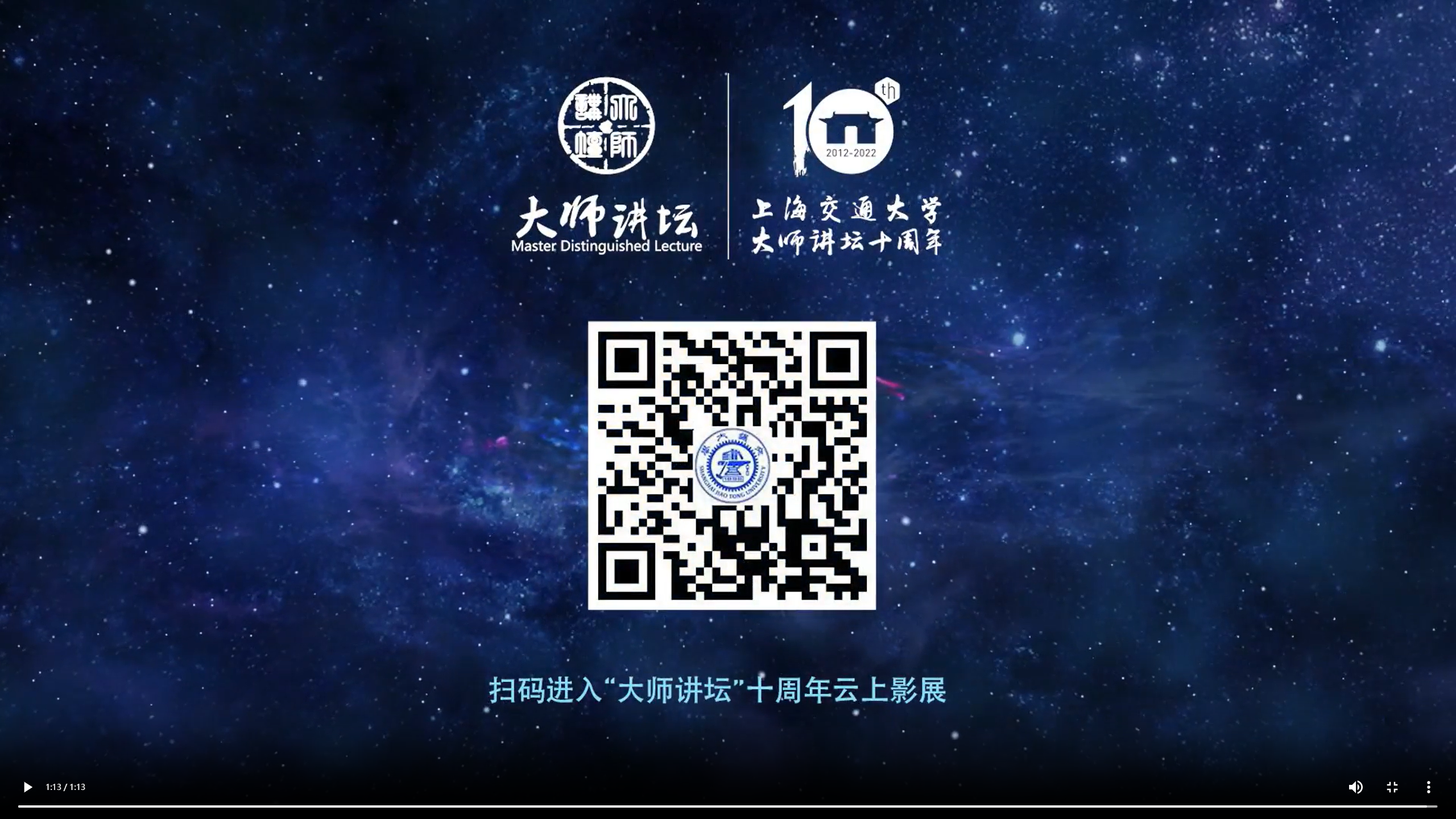This screenshot has height=819, width=1456.
Task: Open the video options menu
Action: (x=1428, y=787)
